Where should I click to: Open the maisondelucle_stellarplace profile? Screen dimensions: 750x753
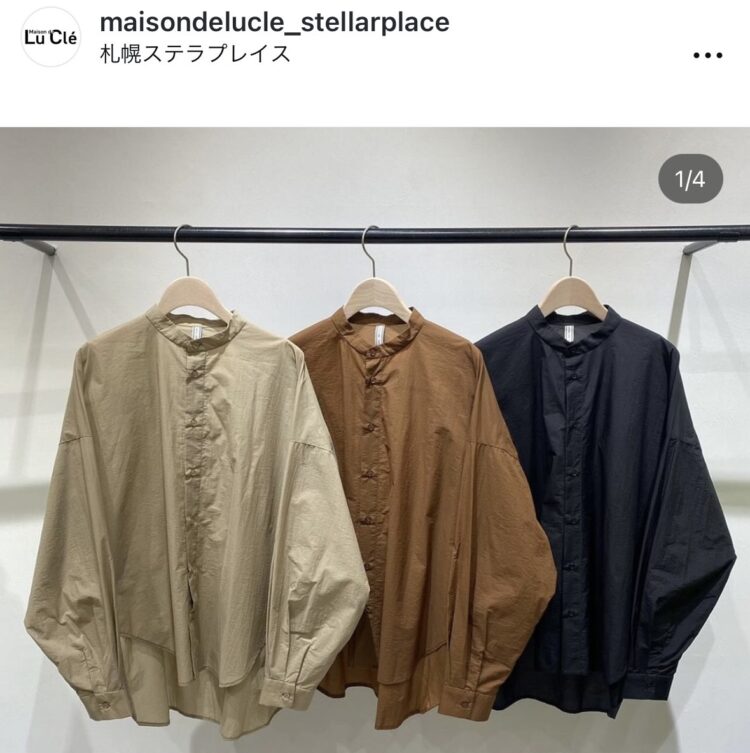tap(275, 22)
